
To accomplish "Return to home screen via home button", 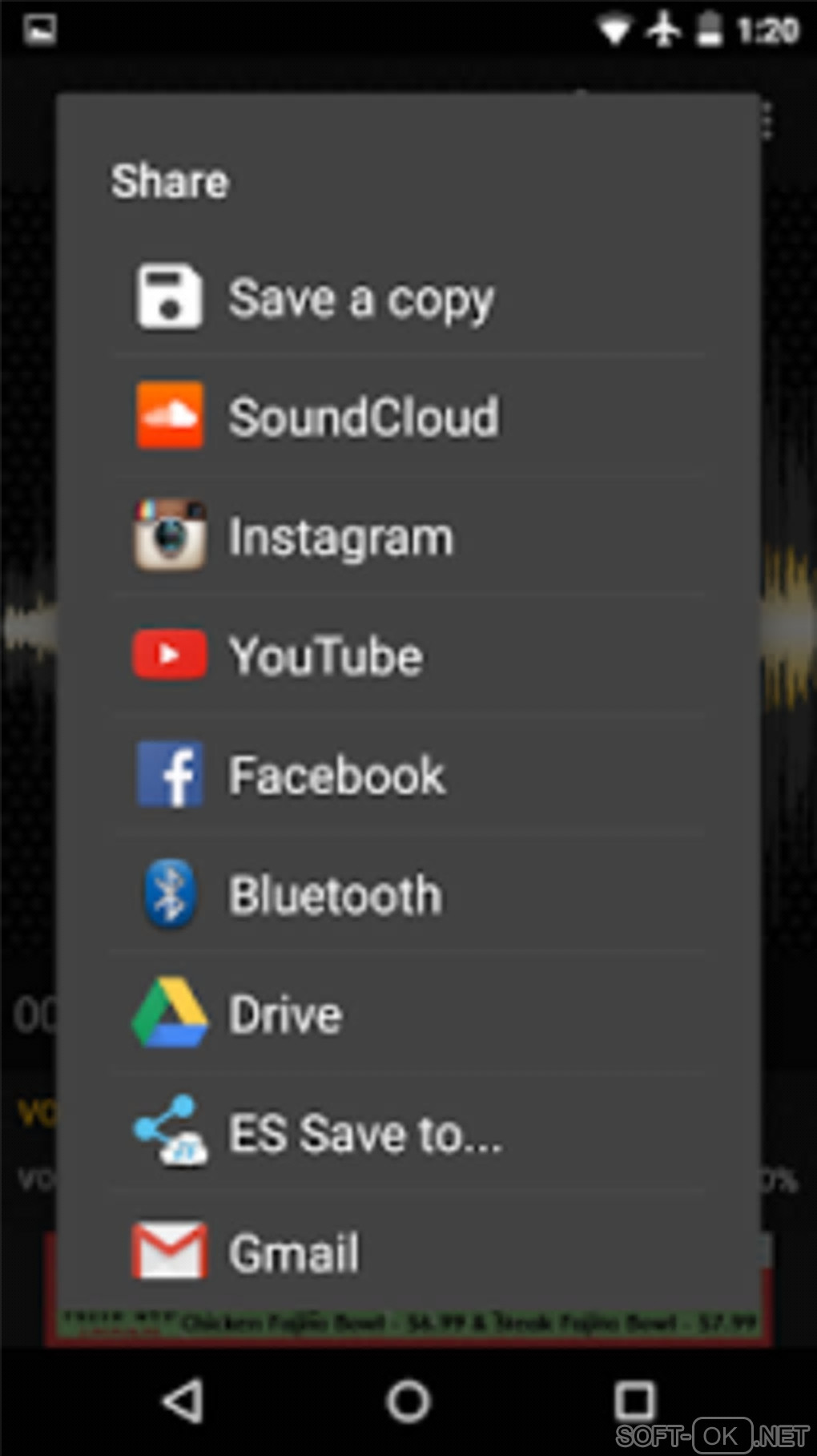I will pos(408,1402).
